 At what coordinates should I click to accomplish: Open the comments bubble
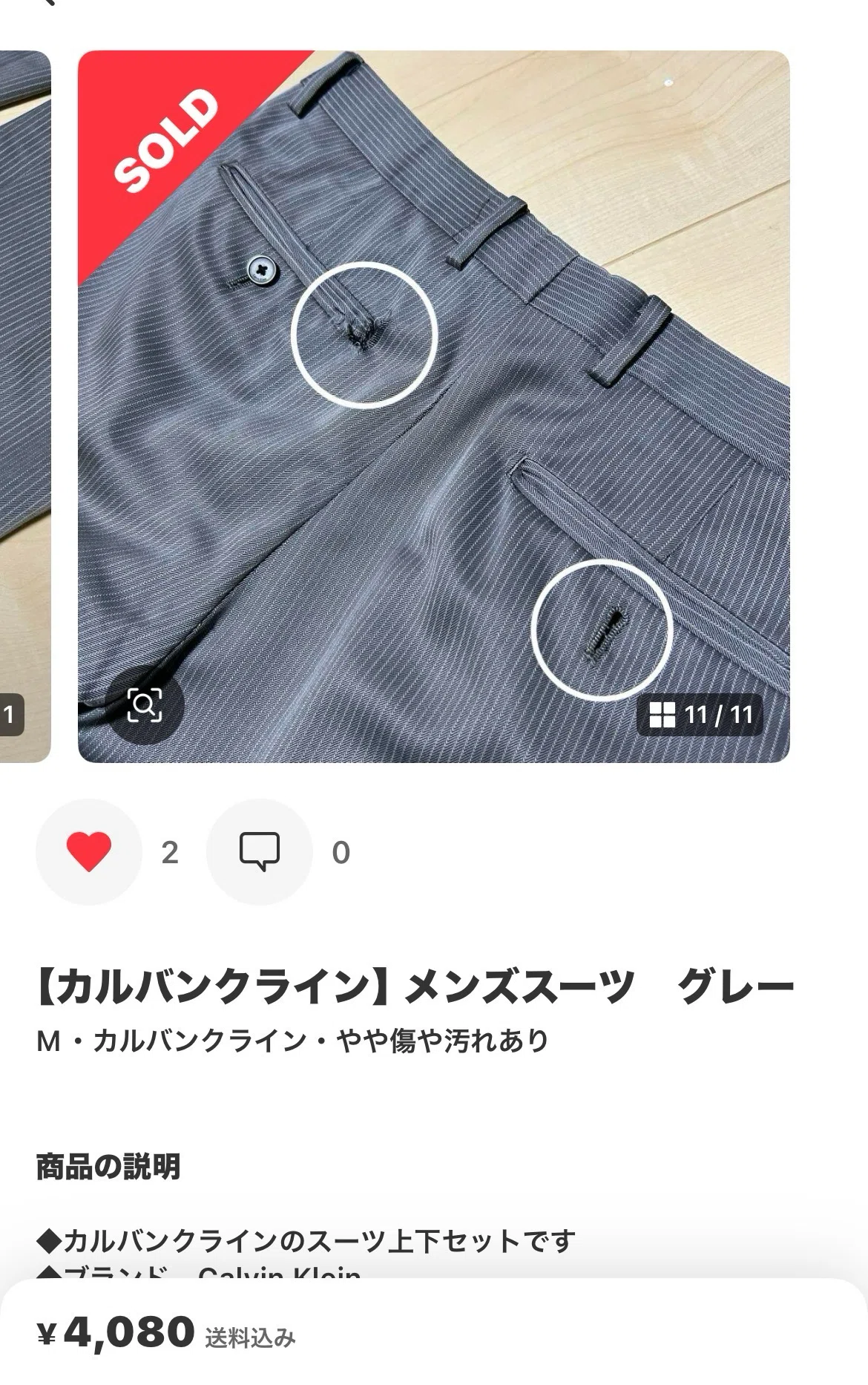point(260,851)
